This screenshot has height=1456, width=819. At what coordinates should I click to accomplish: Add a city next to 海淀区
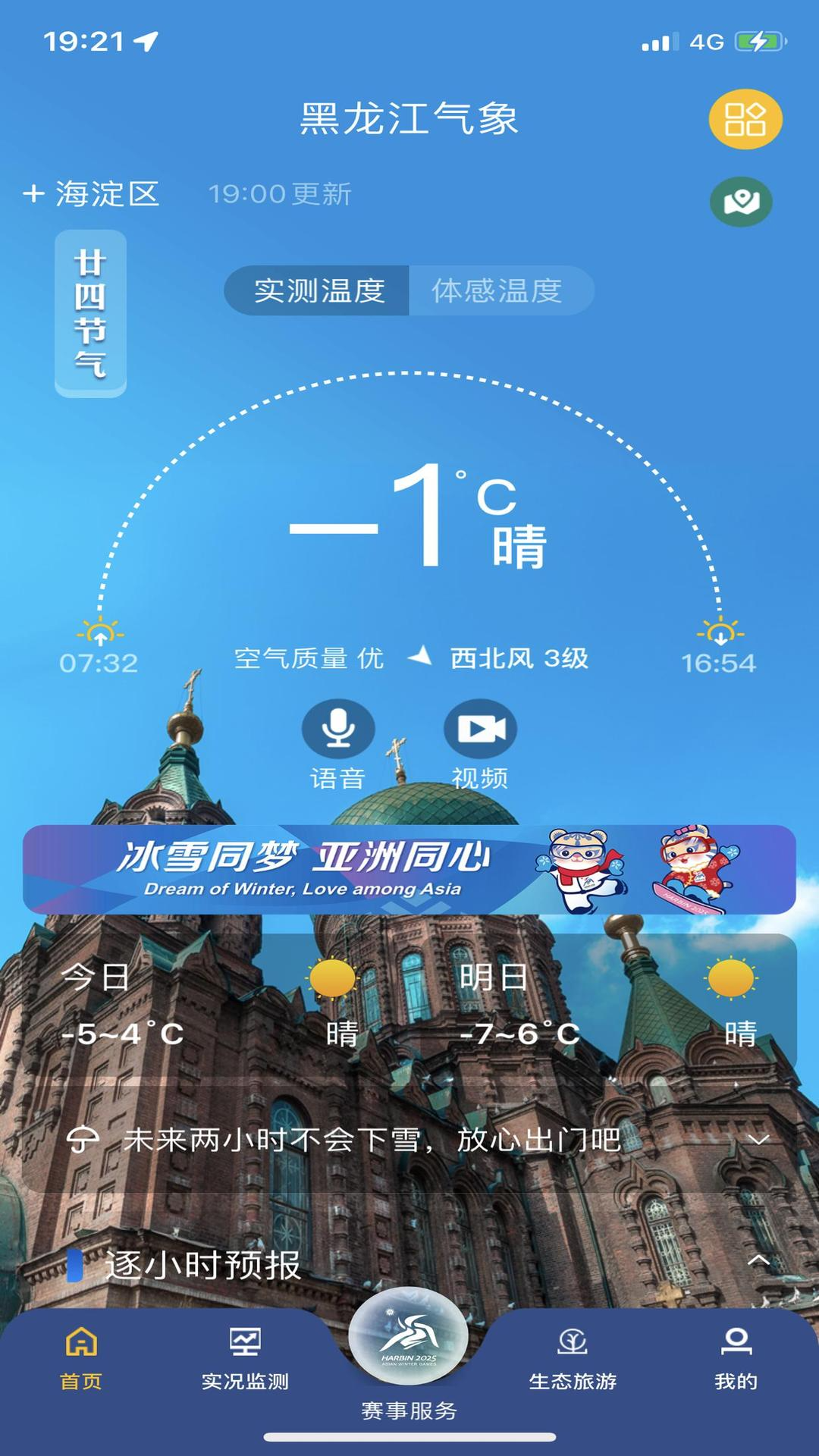tap(34, 193)
